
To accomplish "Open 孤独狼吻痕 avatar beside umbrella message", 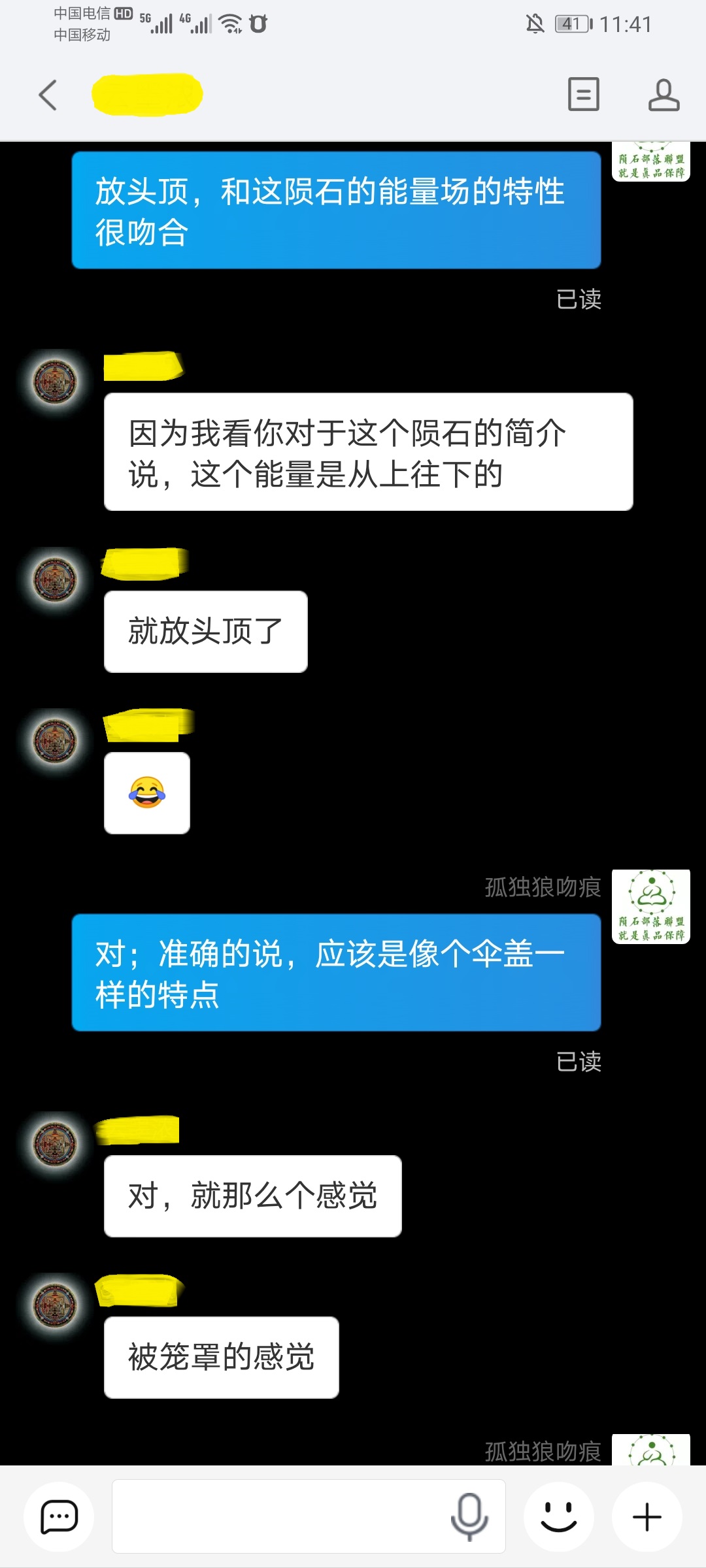I will coord(651,906).
